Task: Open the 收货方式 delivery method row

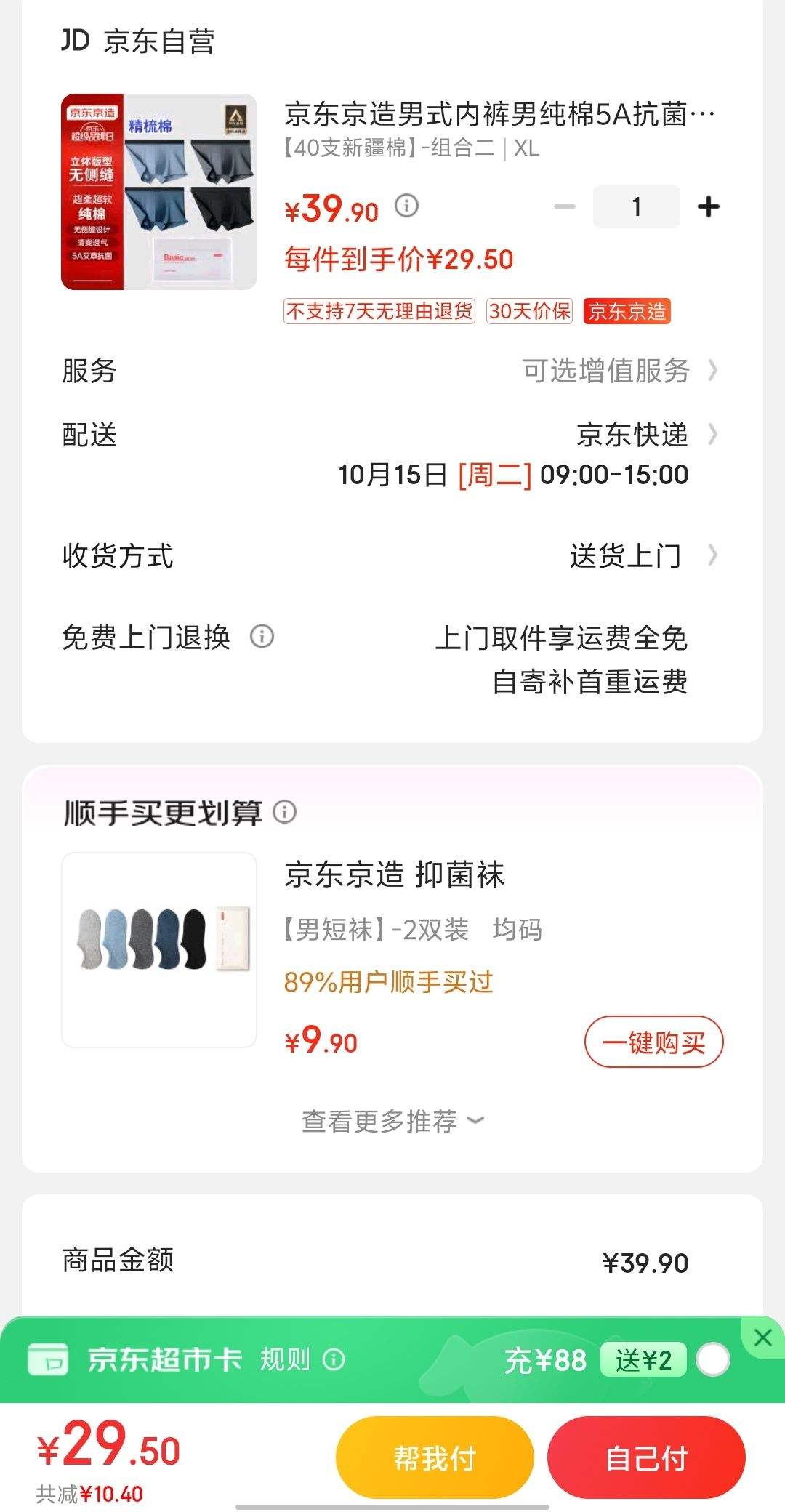Action: click(640, 556)
